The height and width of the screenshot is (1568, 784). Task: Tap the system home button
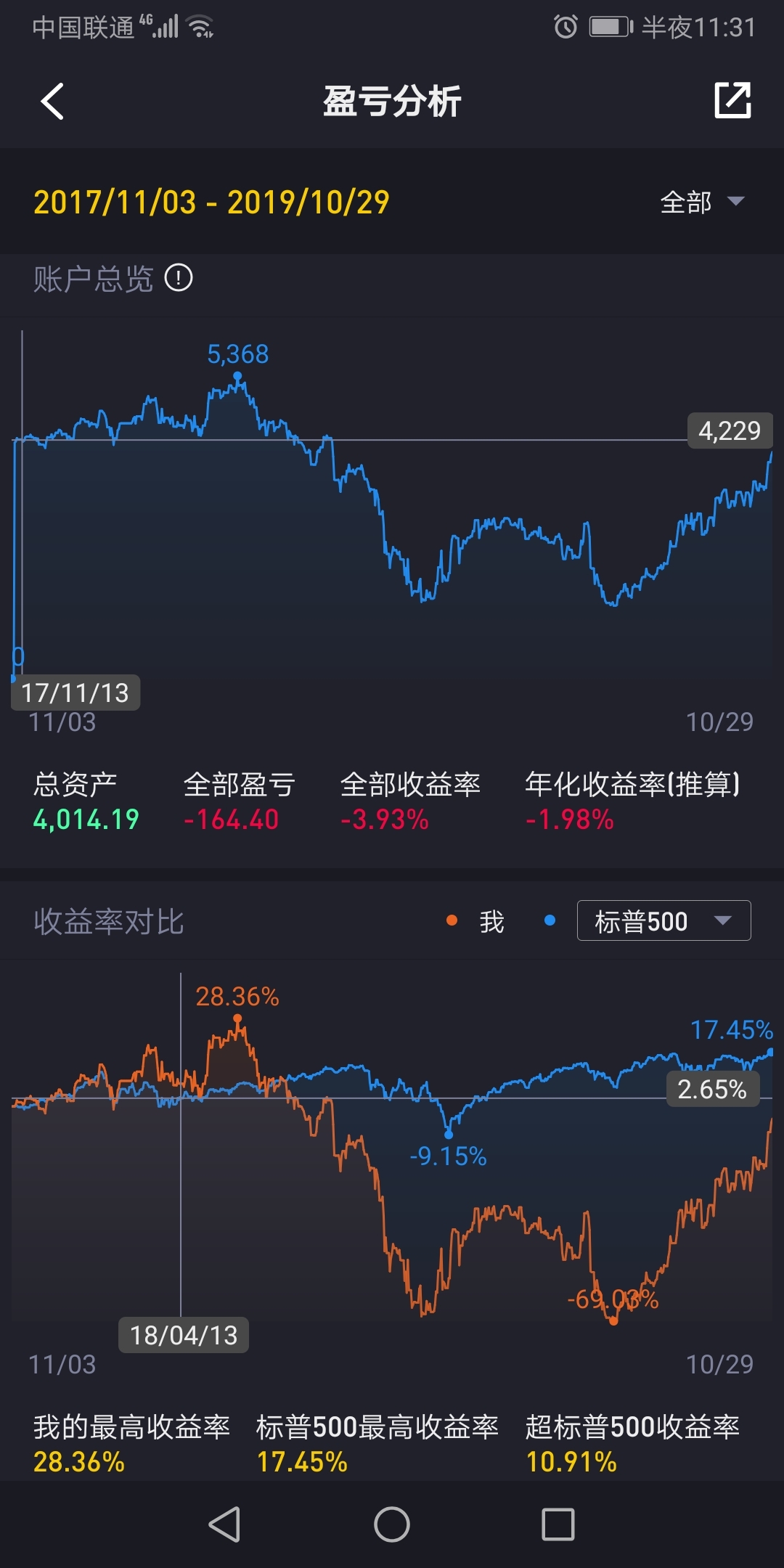[x=392, y=1524]
